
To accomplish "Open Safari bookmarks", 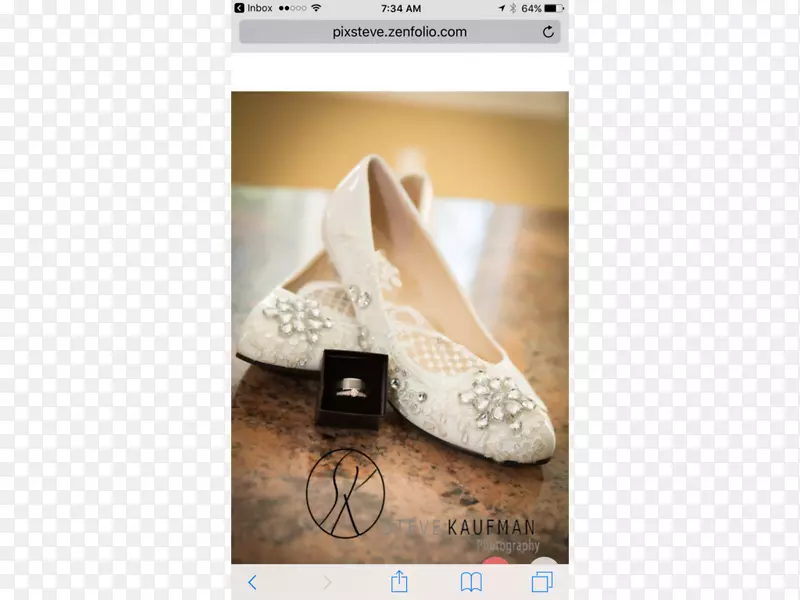I will 471,581.
